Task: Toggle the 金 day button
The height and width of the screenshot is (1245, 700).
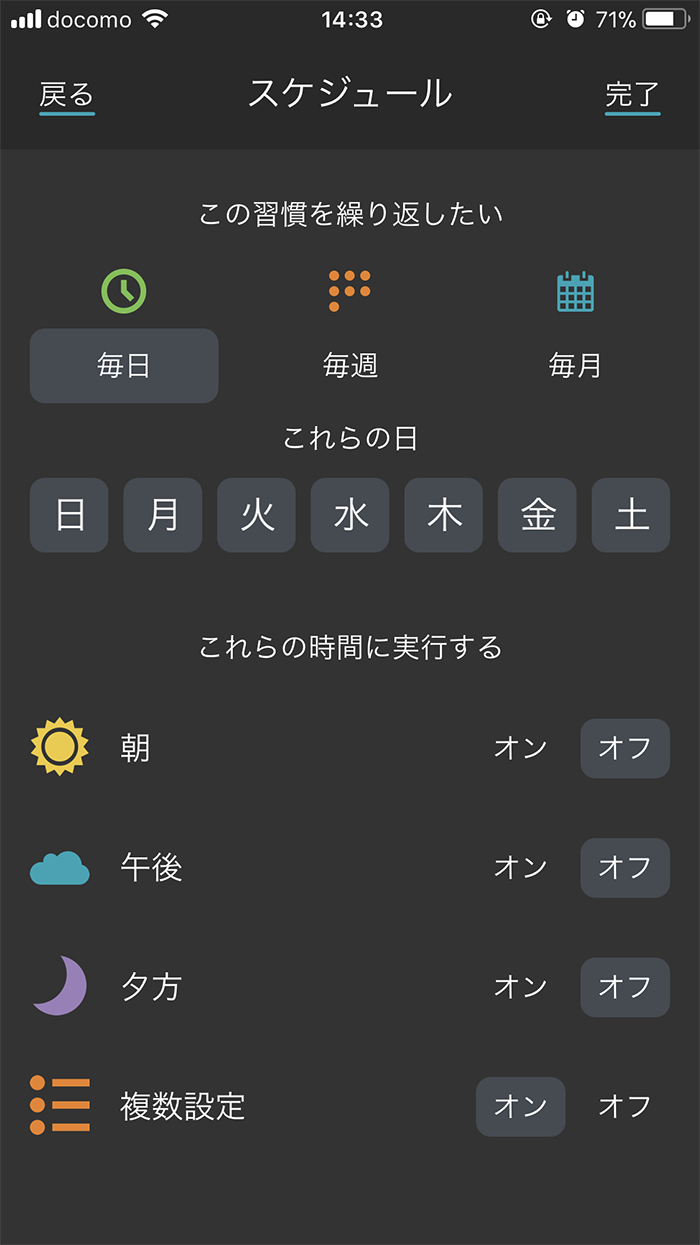Action: tap(537, 515)
